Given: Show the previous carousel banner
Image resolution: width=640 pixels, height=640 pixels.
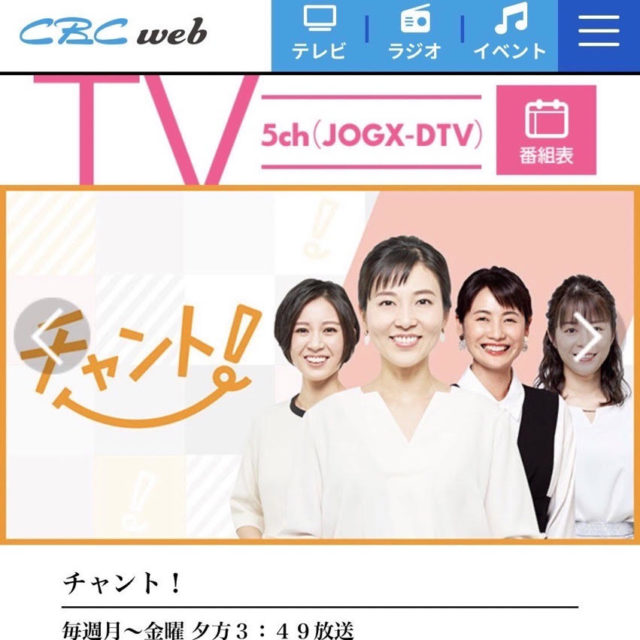Looking at the screenshot, I should pos(44,339).
